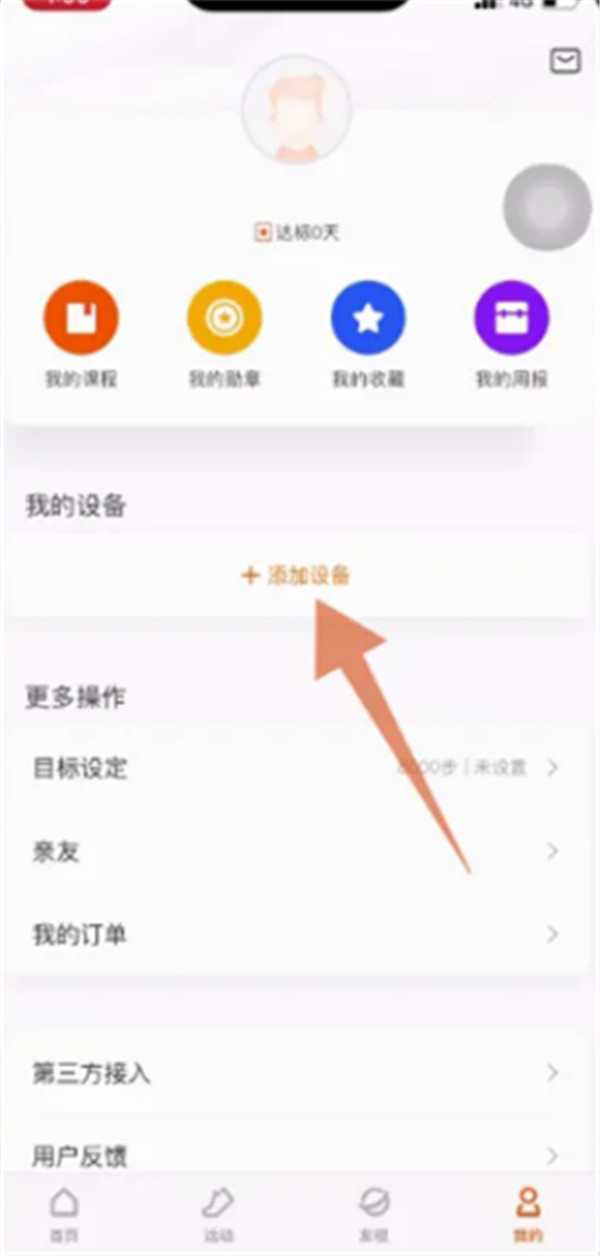Tap the gray floating assistive button
The width and height of the screenshot is (600, 1256).
tap(546, 207)
